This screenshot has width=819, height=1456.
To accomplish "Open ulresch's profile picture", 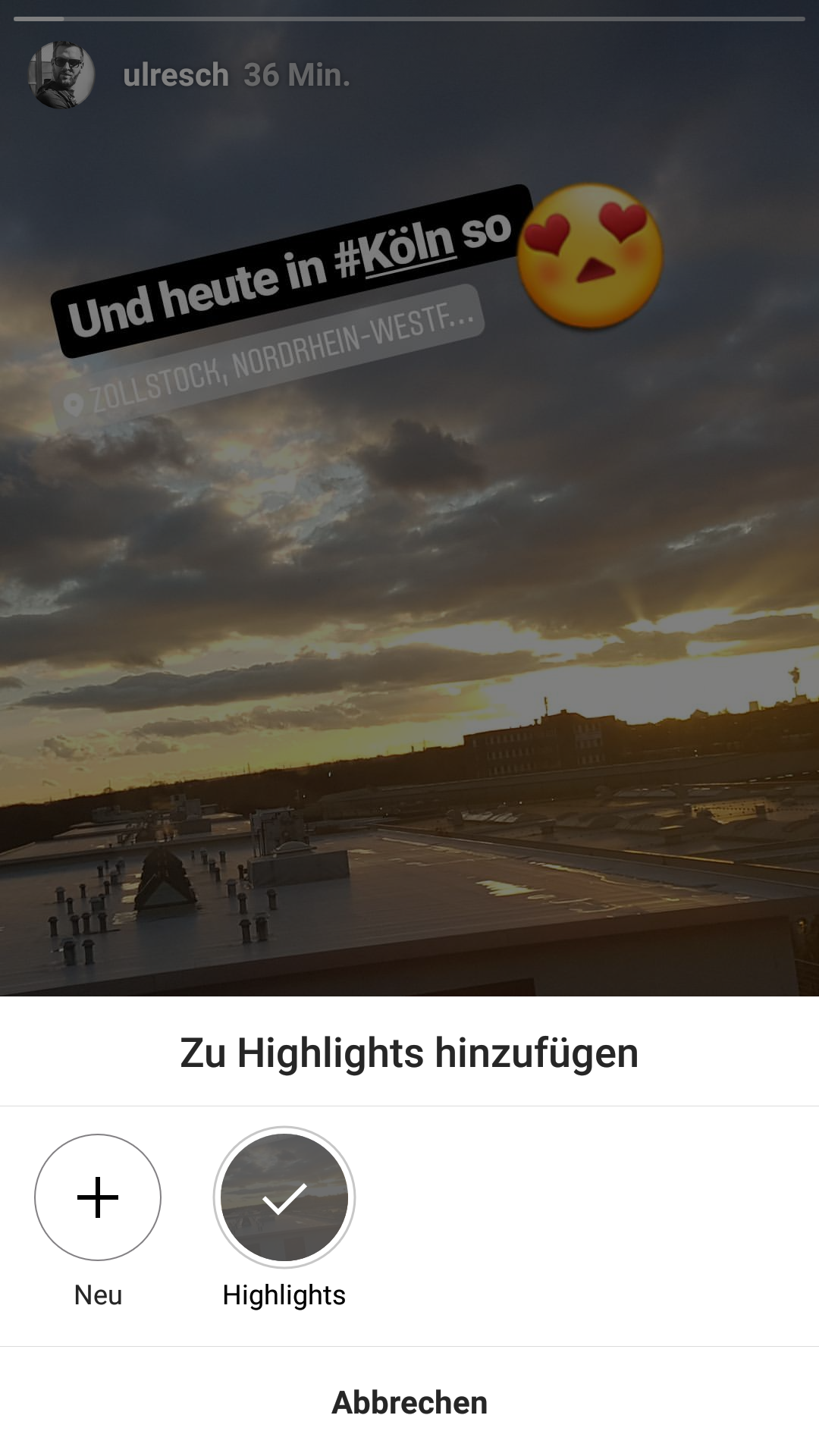I will [61, 75].
